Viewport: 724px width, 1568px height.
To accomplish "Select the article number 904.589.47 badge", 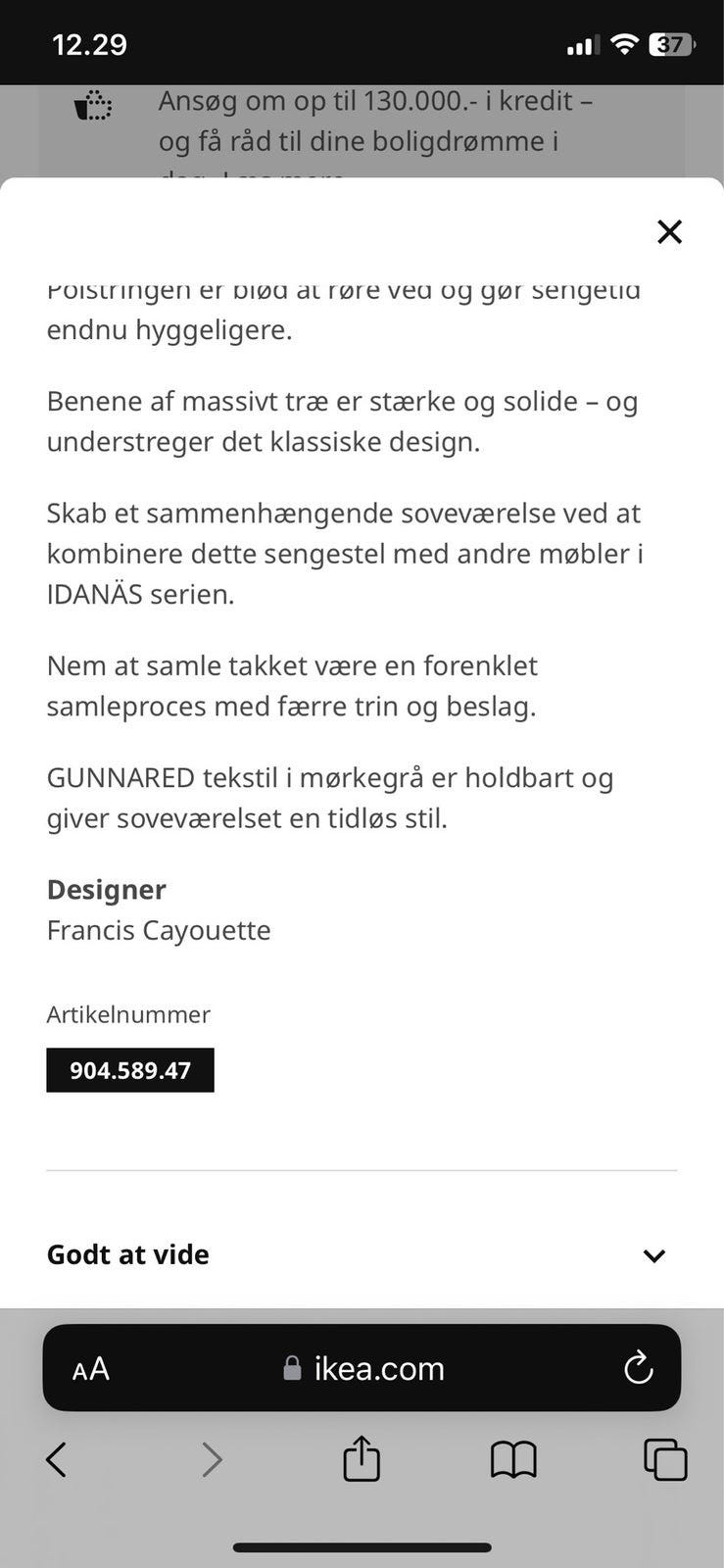I will tap(129, 1069).
